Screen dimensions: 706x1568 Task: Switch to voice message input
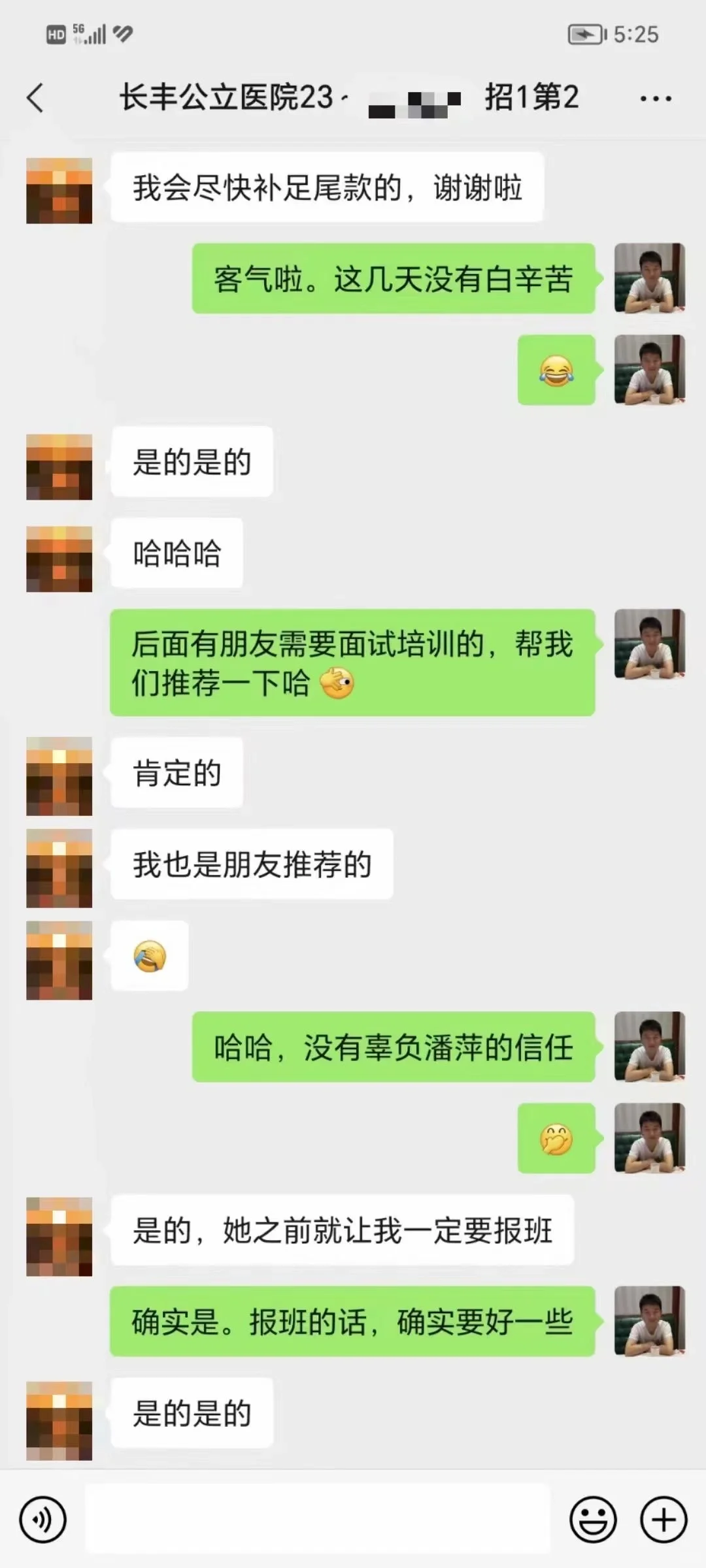pos(43,1520)
